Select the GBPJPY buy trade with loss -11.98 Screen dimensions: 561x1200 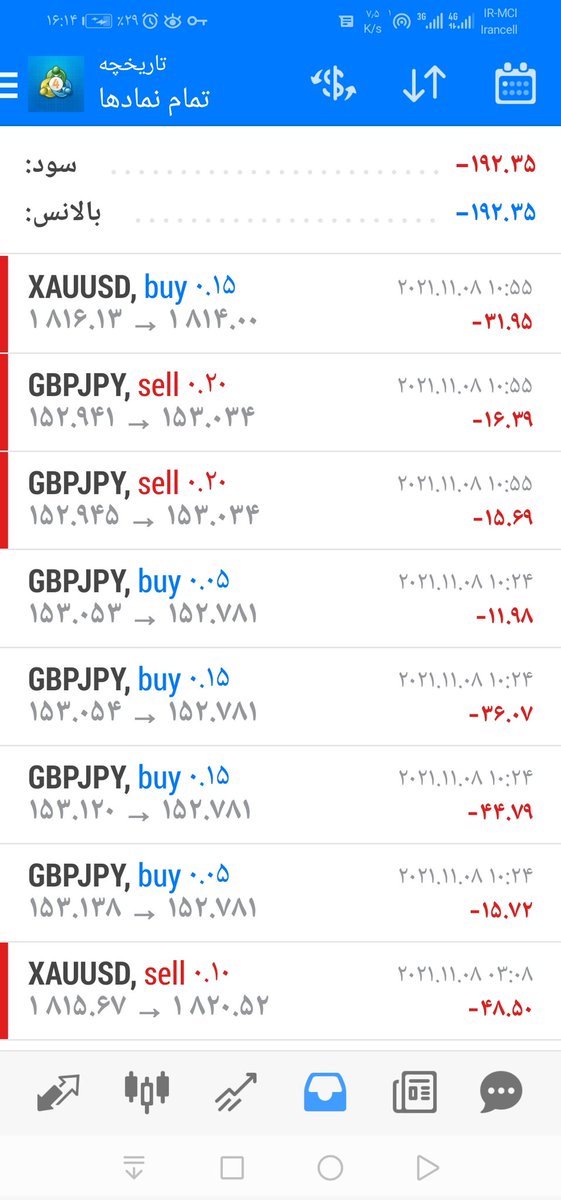coord(280,598)
